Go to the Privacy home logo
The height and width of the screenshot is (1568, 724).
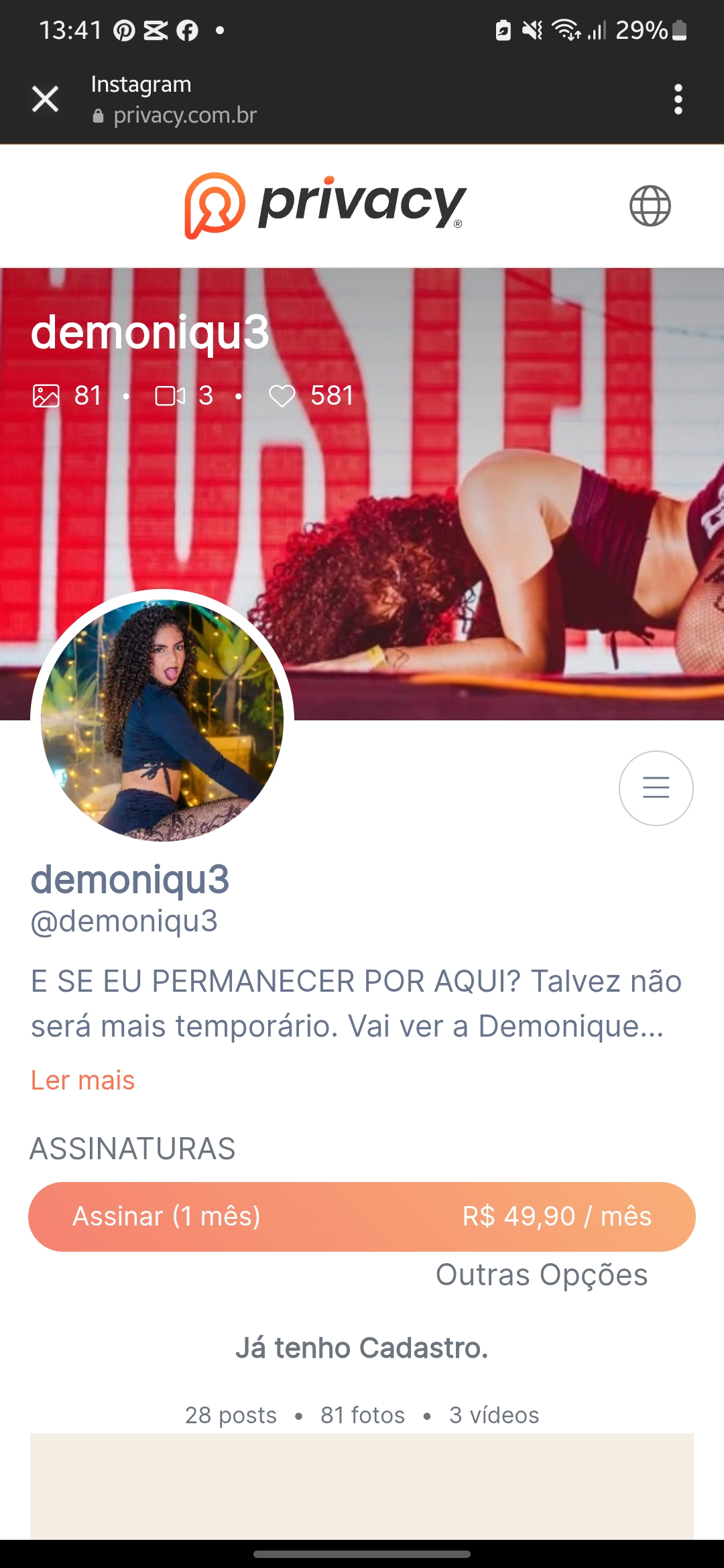325,205
